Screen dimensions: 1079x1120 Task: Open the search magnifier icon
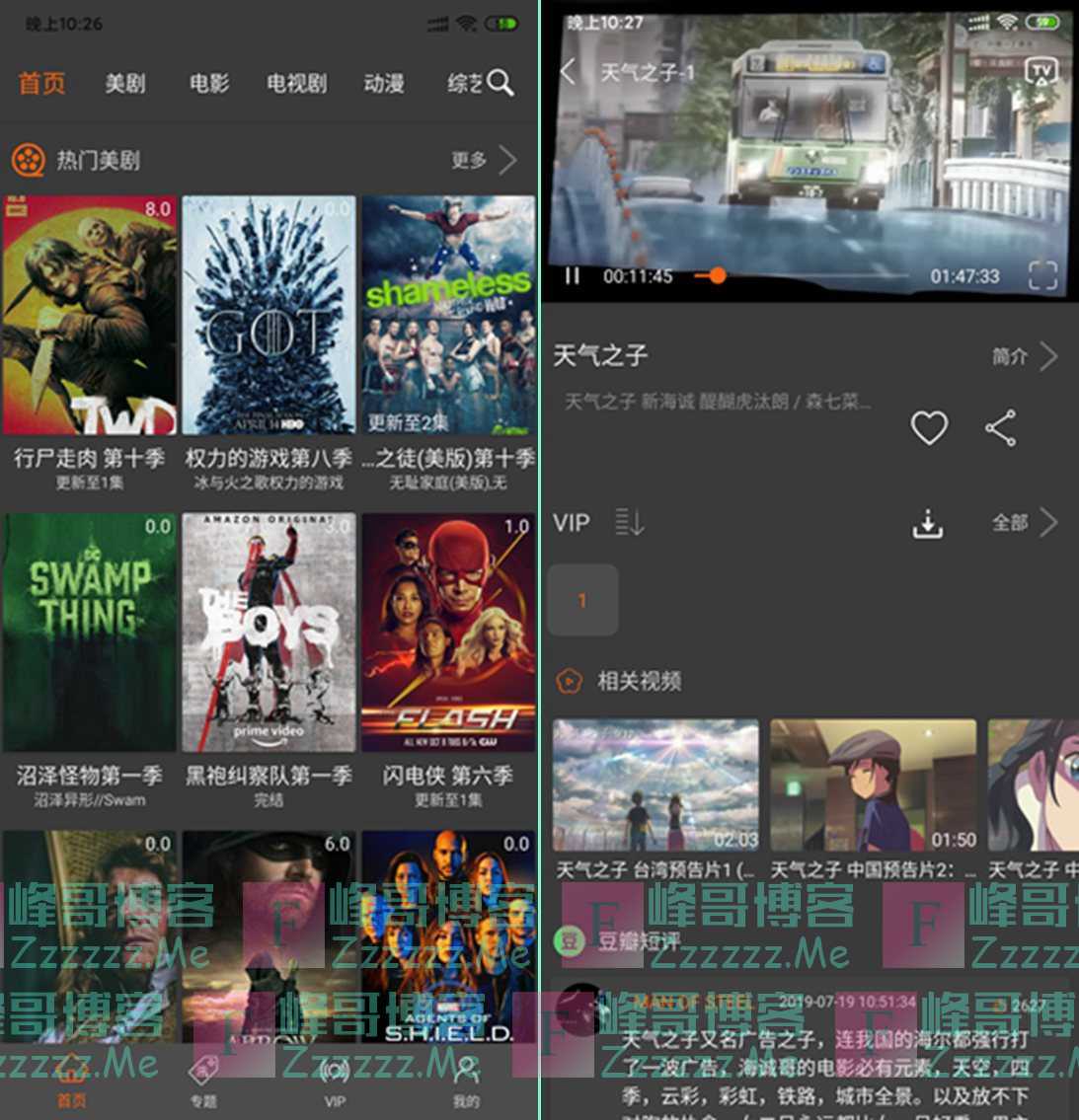[501, 83]
